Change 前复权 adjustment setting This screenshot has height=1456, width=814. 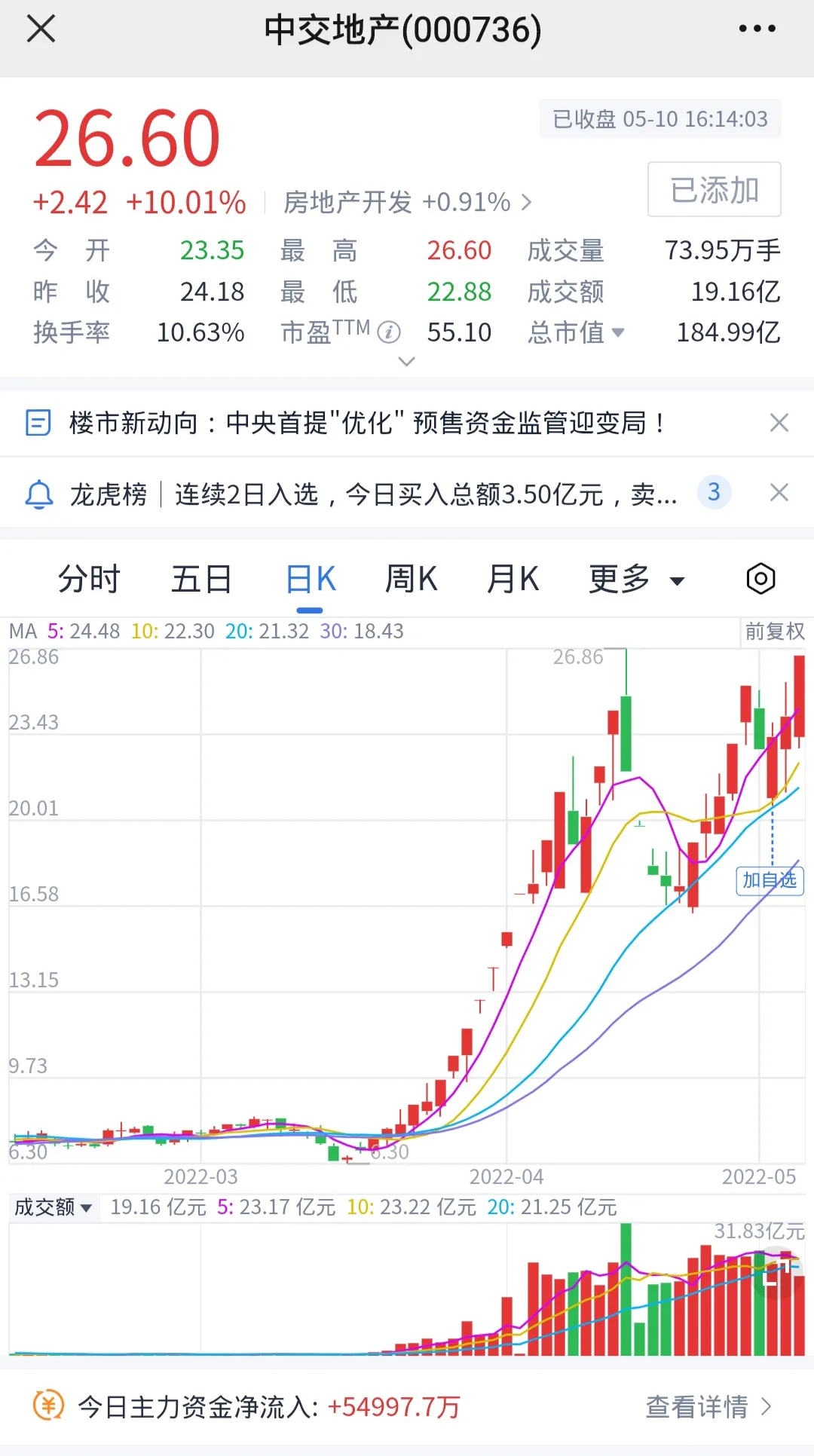pos(774,632)
